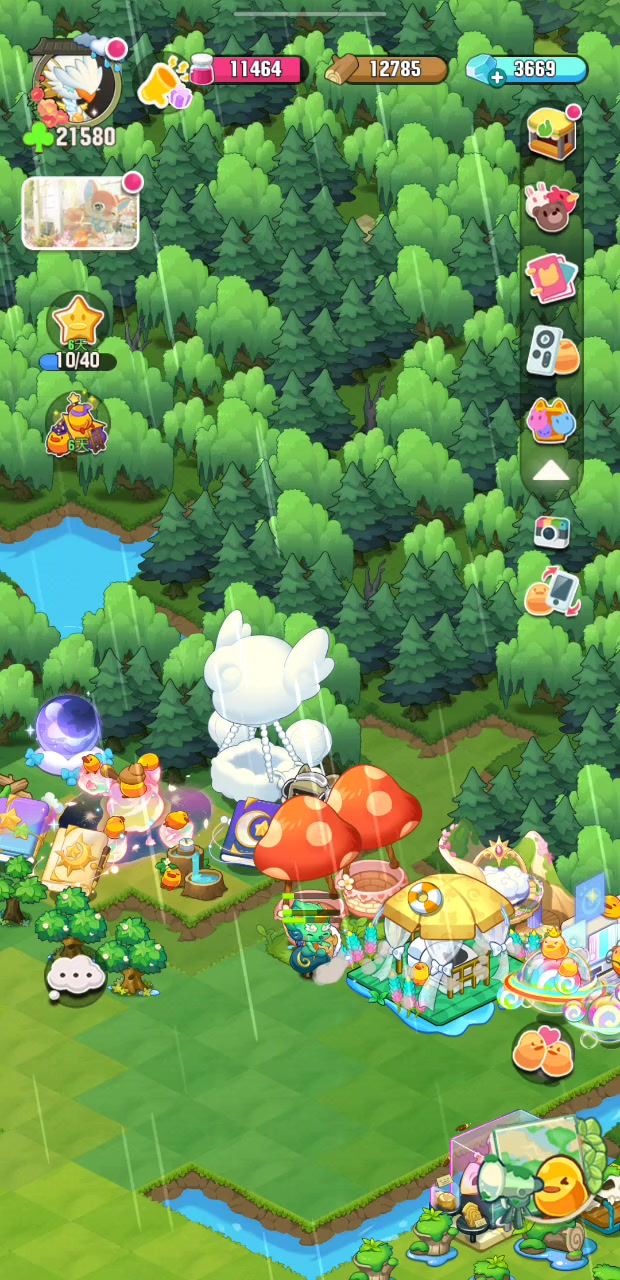The width and height of the screenshot is (620, 1280).
Task: Add more blue gems via plus
Action: [497, 76]
